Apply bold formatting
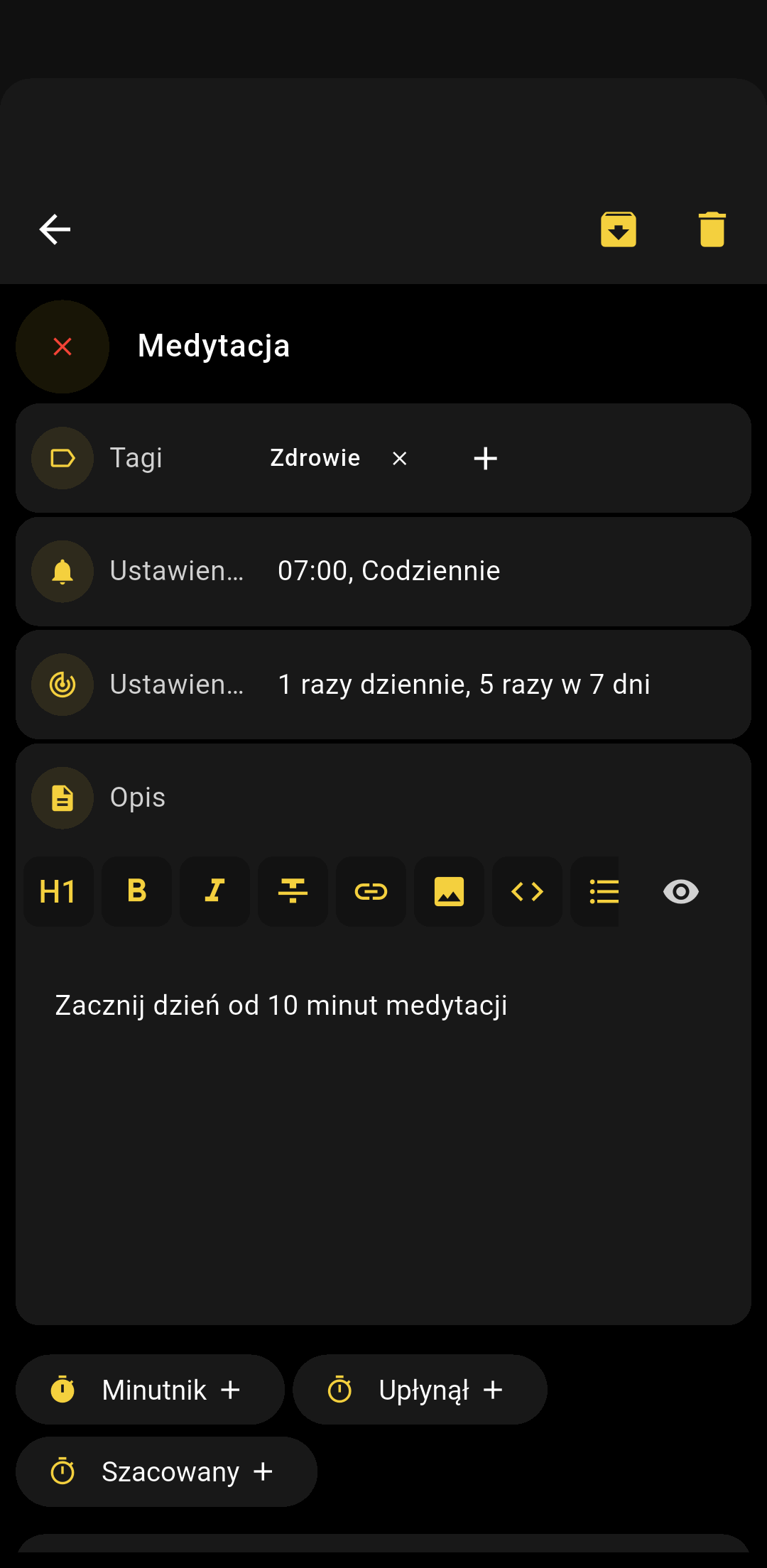 tap(136, 891)
